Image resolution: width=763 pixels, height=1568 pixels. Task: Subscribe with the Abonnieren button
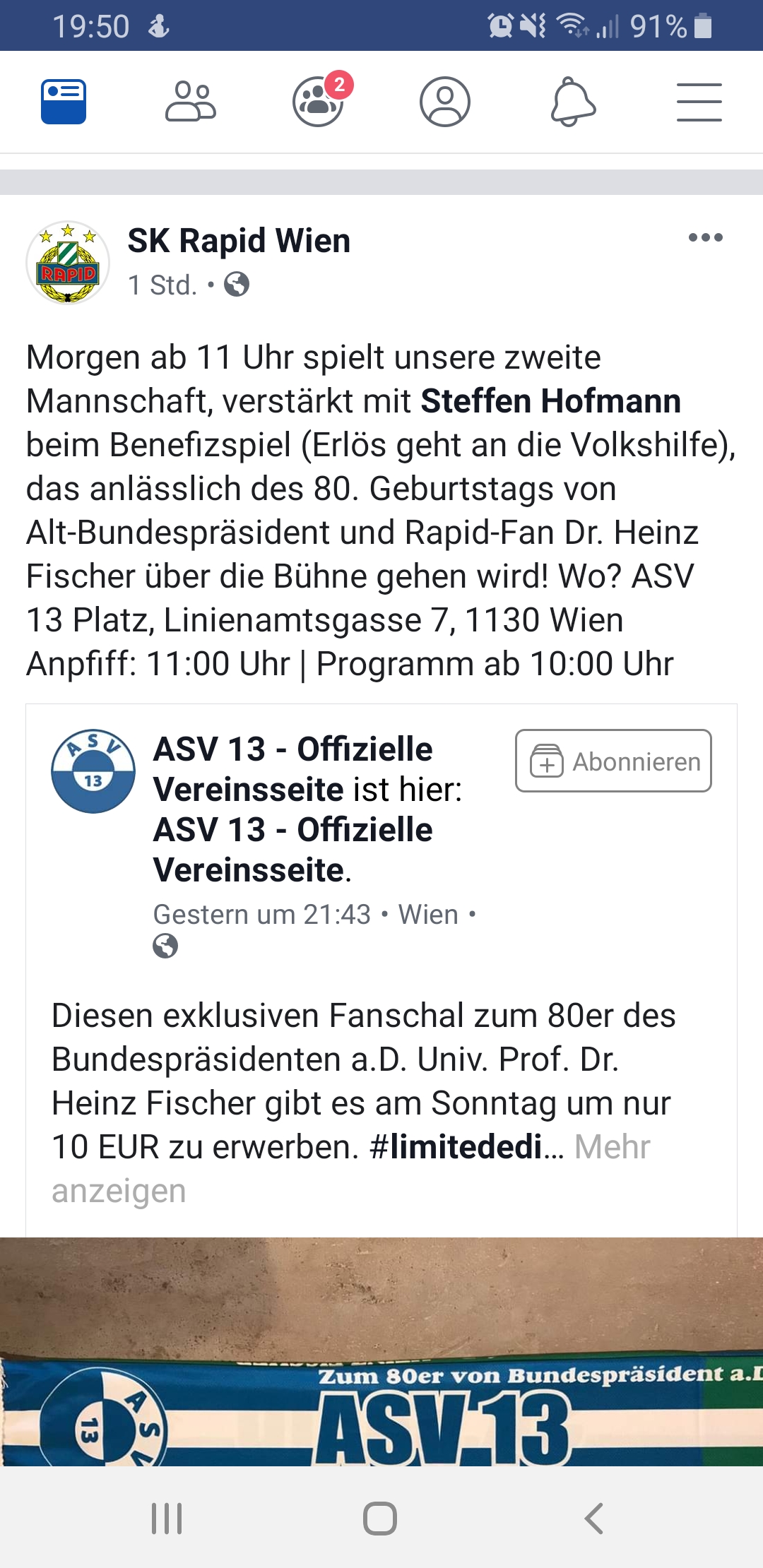(613, 761)
